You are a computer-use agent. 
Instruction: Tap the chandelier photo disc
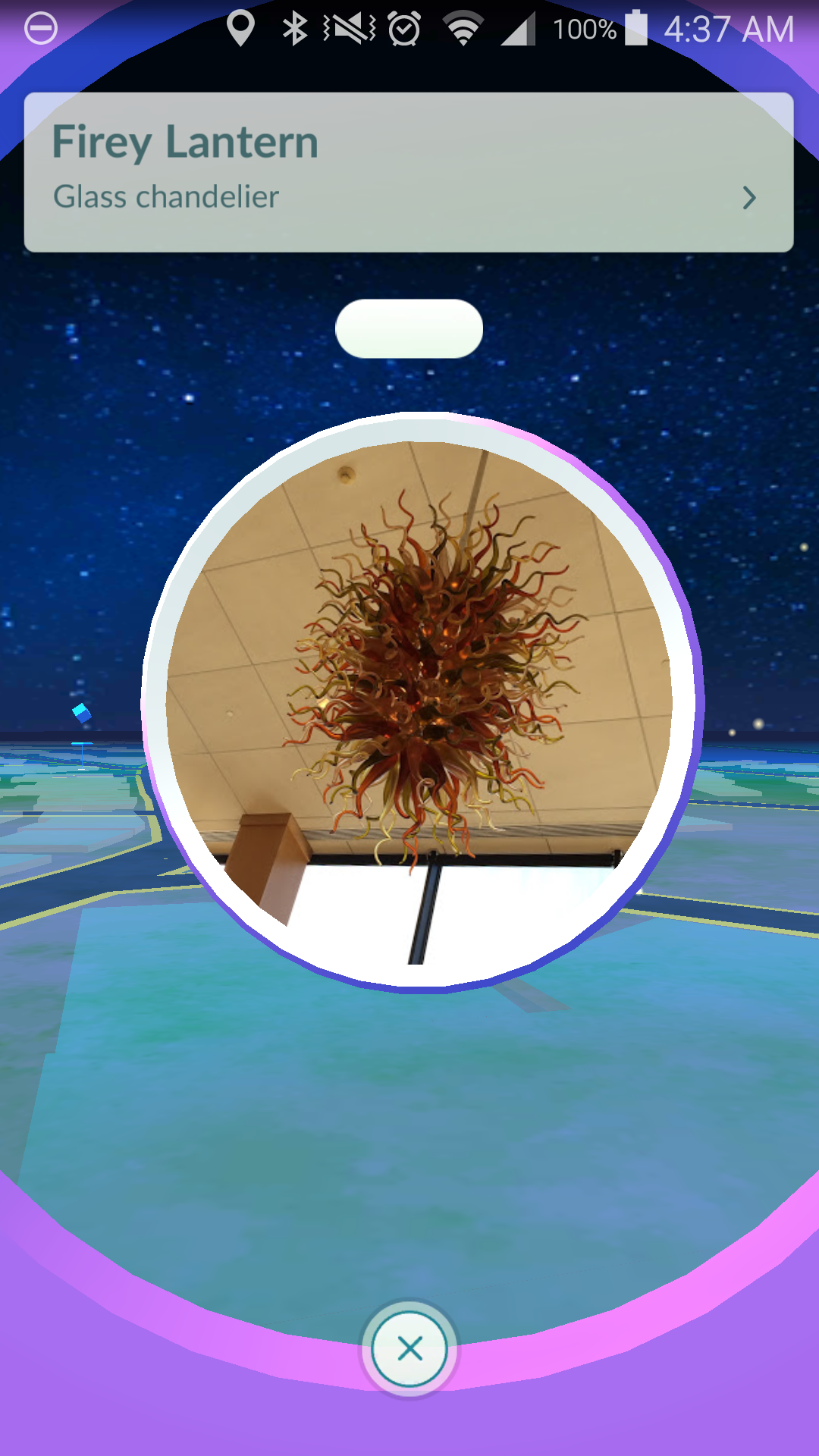click(x=422, y=702)
